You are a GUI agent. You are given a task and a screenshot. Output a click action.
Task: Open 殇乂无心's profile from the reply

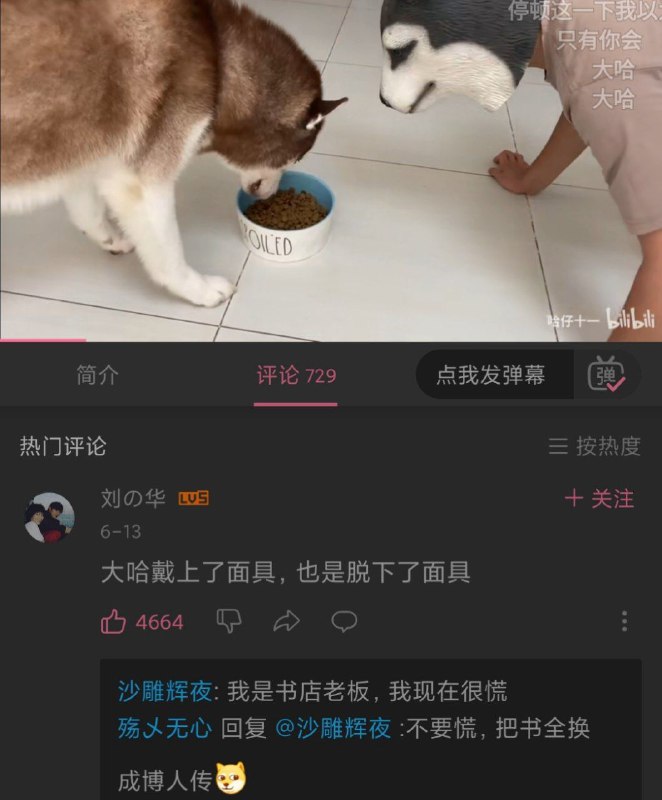pyautogui.click(x=164, y=728)
